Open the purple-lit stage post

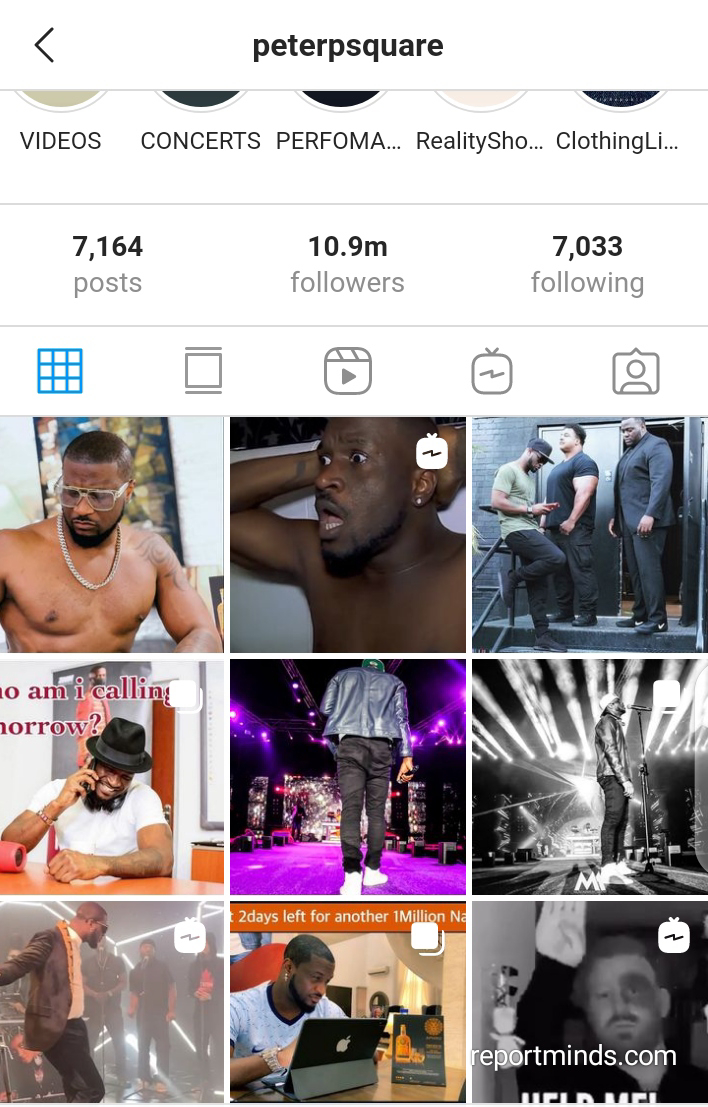348,777
